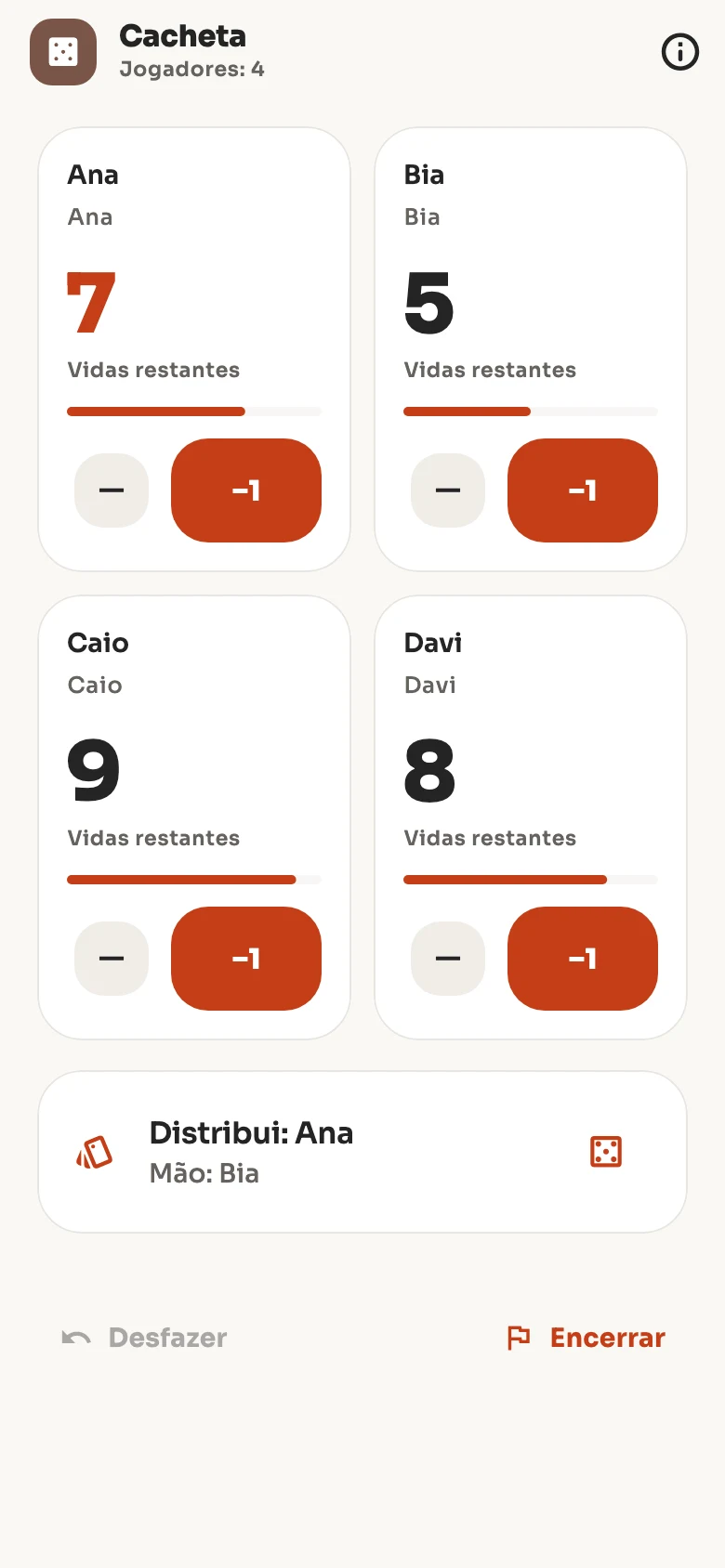Undo the last action with Desfazer
Viewport: 725px width, 1568px height.
coord(144,1338)
